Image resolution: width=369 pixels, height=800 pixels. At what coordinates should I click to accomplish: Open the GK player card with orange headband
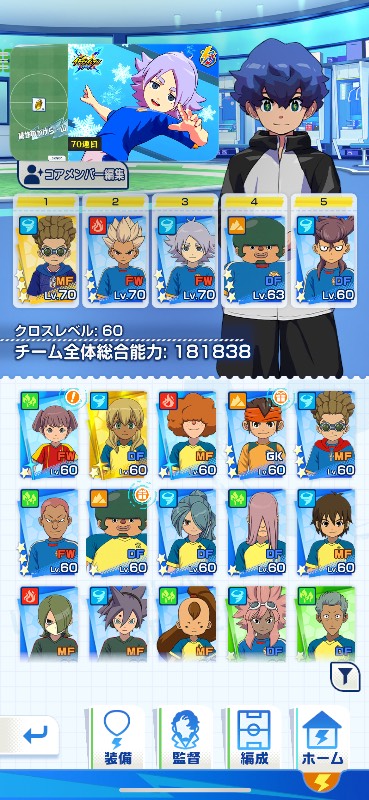257,435
